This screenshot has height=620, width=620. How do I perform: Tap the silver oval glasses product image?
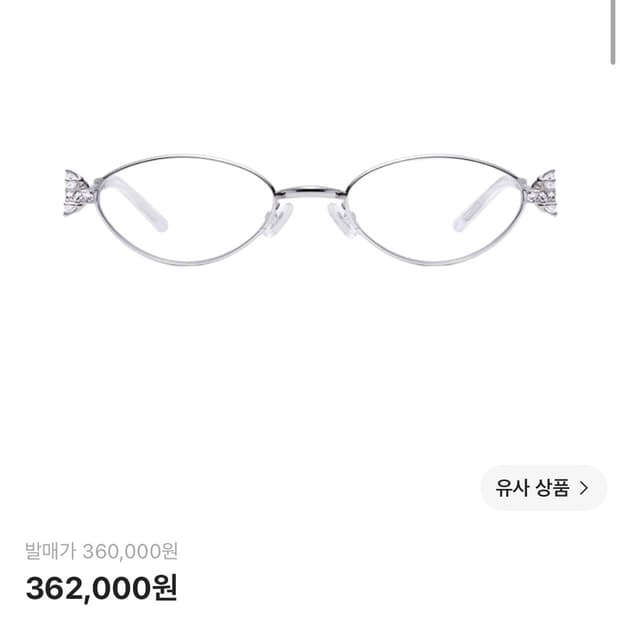coord(310,210)
